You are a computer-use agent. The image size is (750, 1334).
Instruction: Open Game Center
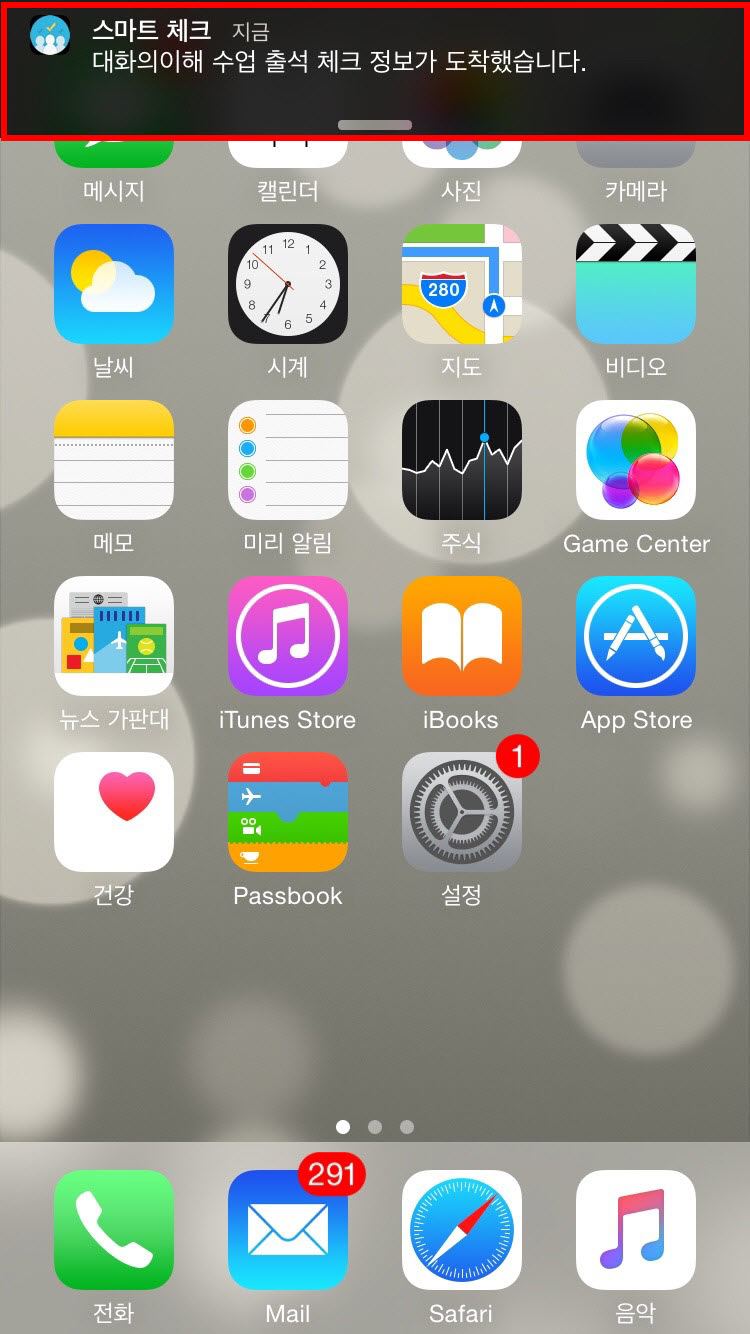coord(636,460)
